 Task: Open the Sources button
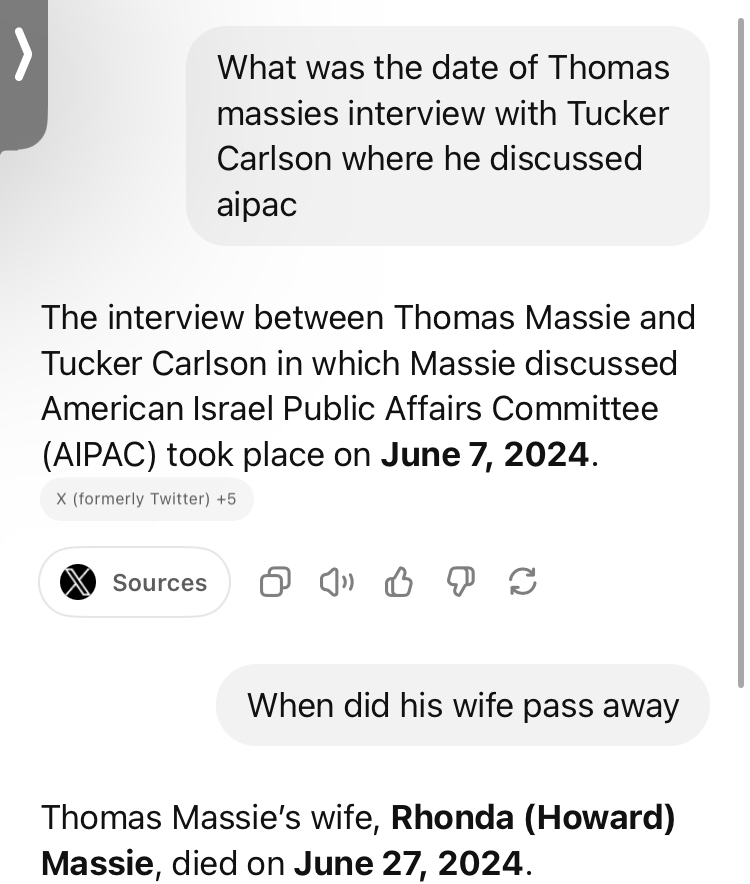pyautogui.click(x=134, y=582)
